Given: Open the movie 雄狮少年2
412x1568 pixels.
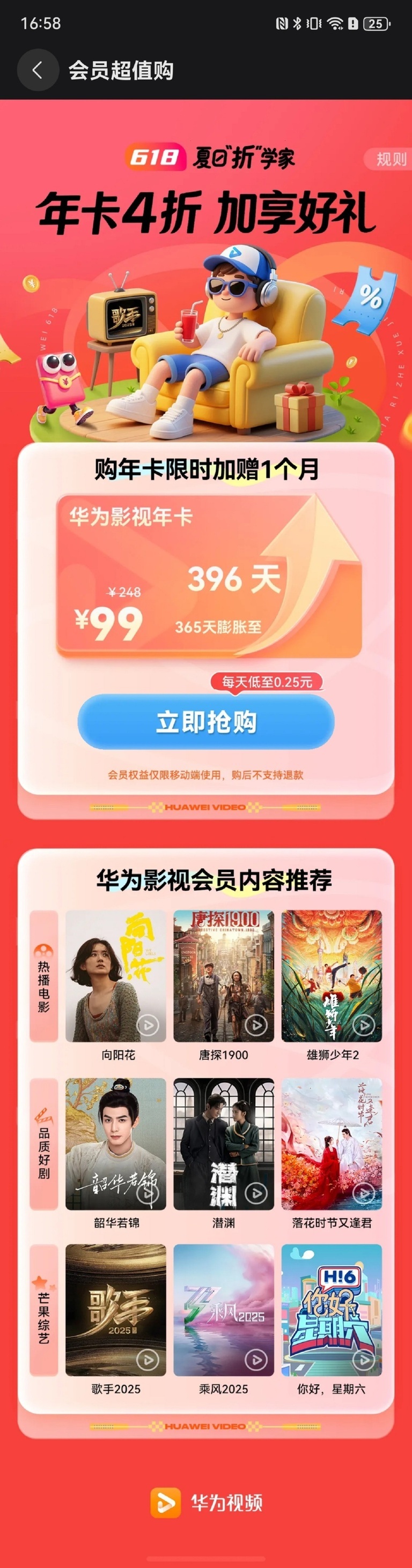Looking at the screenshot, I should click(x=332, y=976).
